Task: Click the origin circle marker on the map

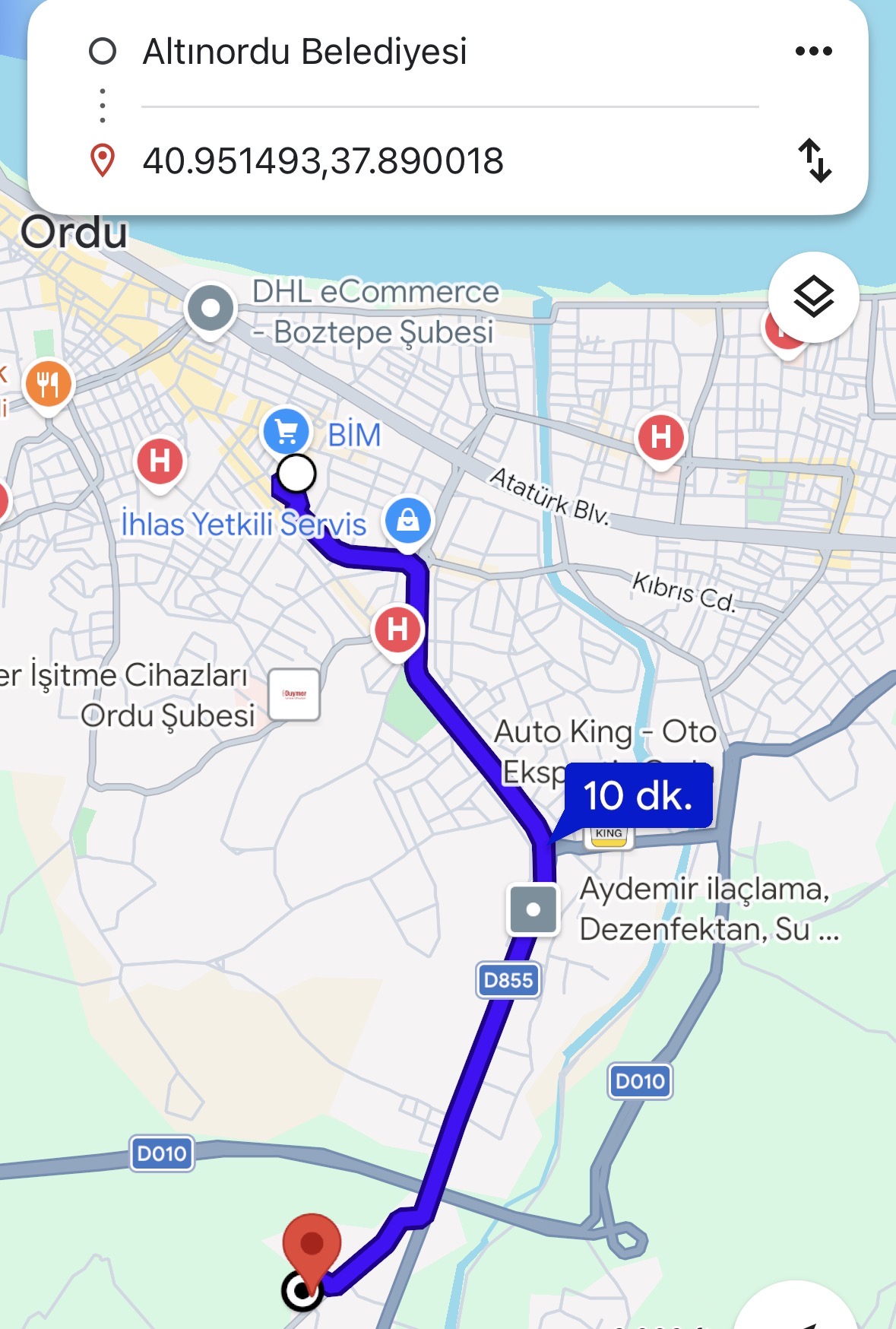Action: [x=295, y=473]
